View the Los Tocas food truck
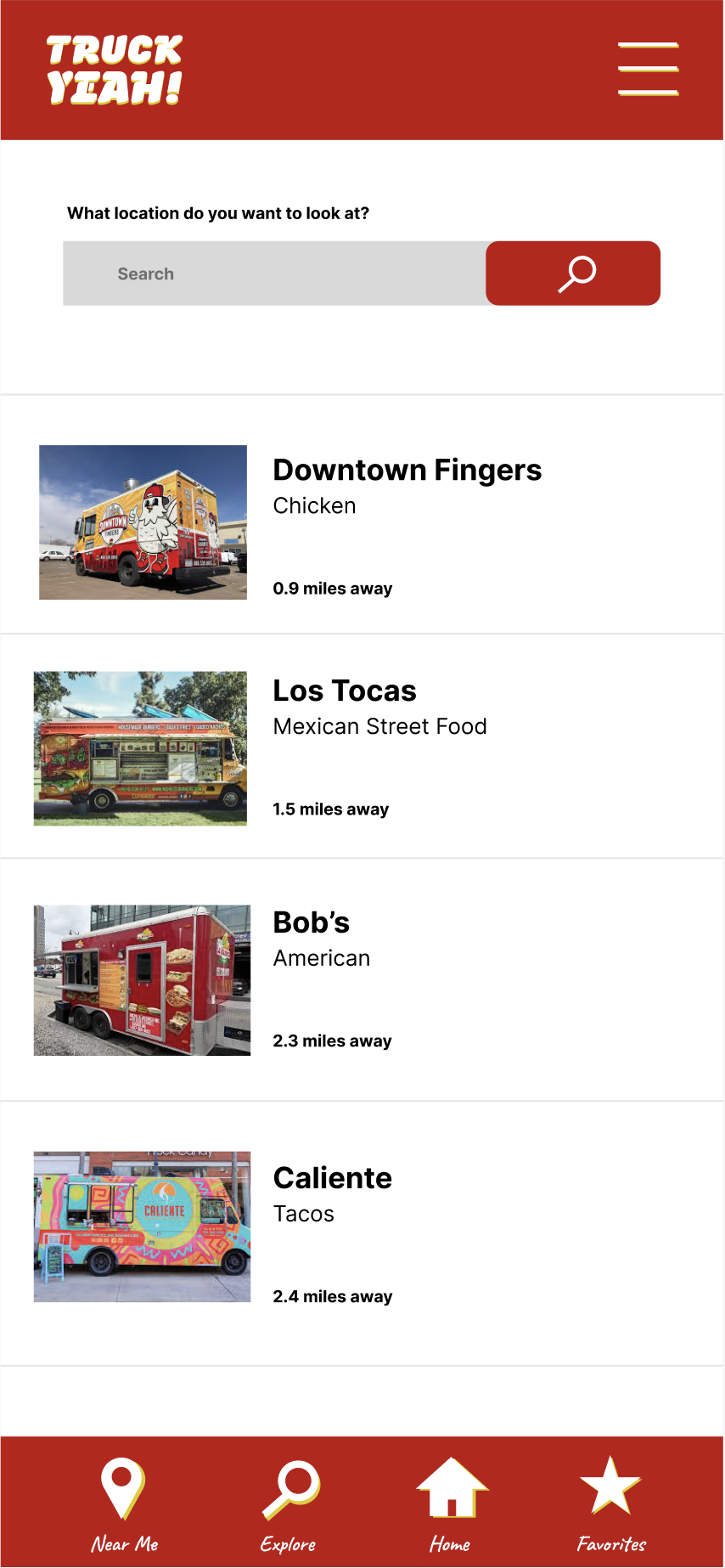Viewport: 725px width, 1568px height. 344,691
